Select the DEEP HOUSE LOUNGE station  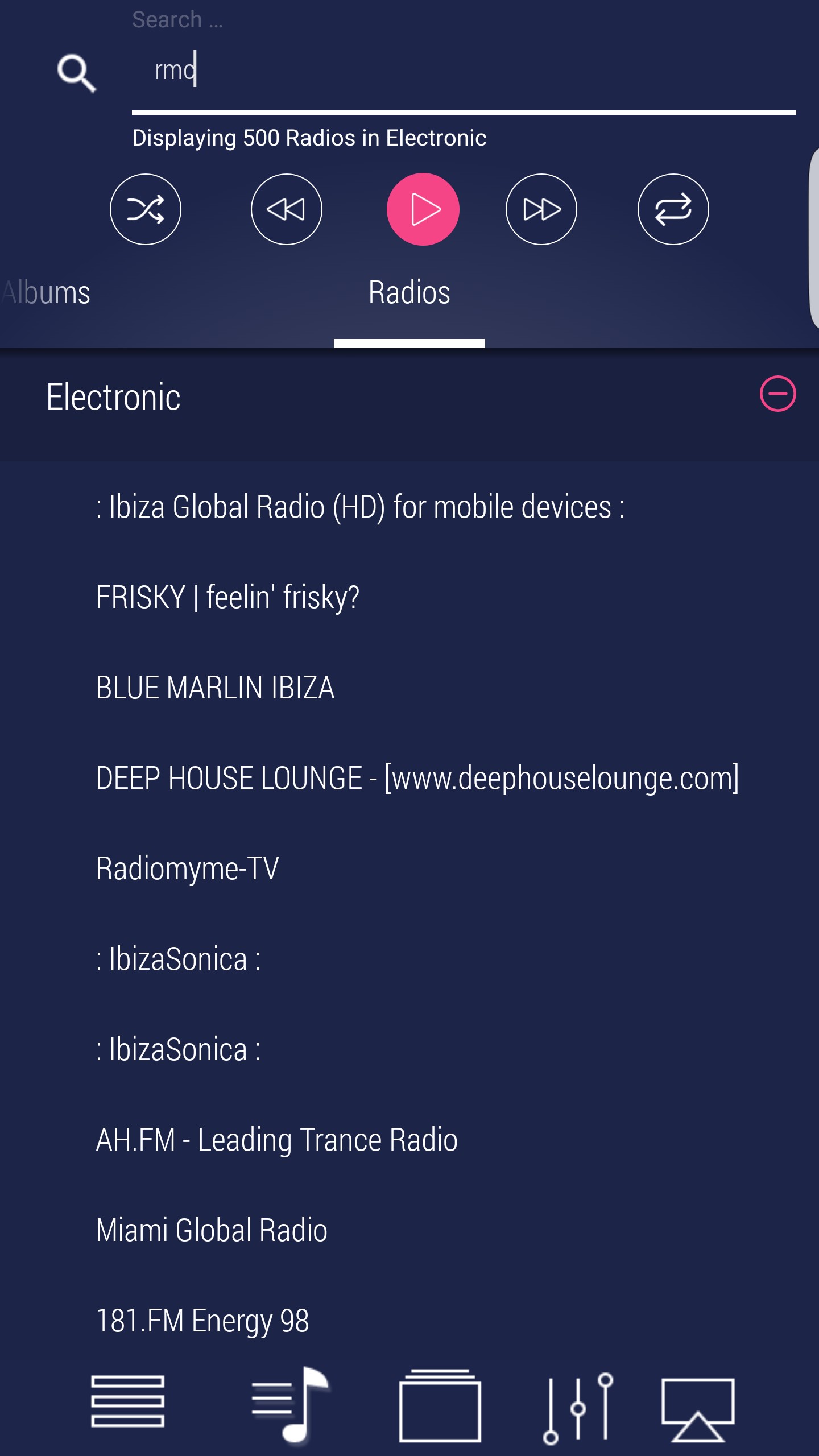tap(417, 778)
